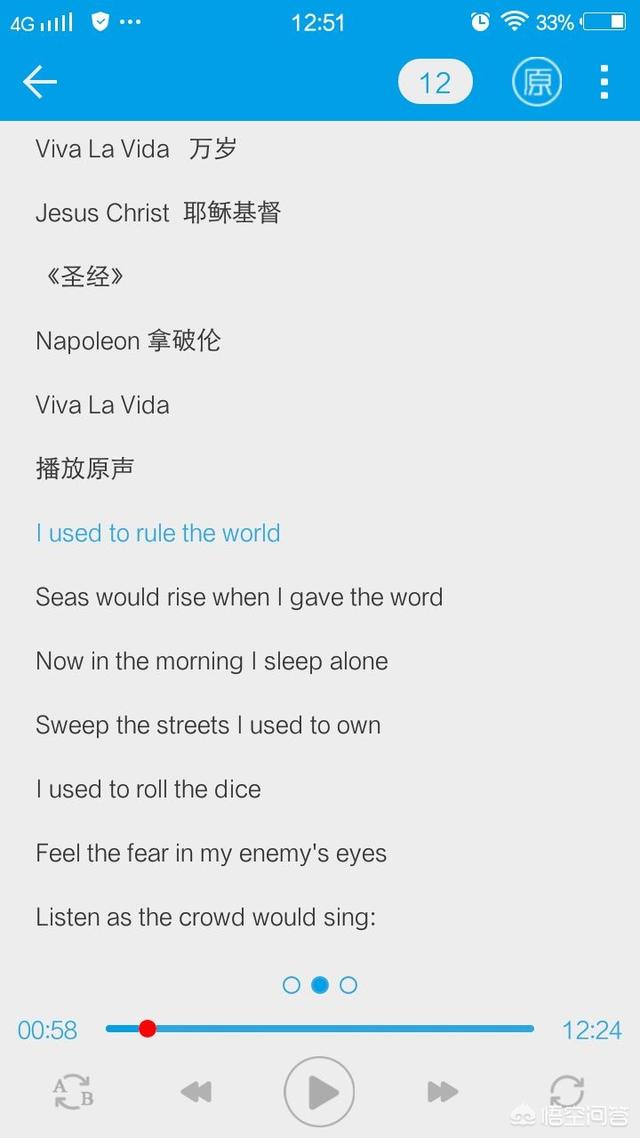Tap the red progress slider knob
The width and height of the screenshot is (640, 1138).
point(147,1028)
